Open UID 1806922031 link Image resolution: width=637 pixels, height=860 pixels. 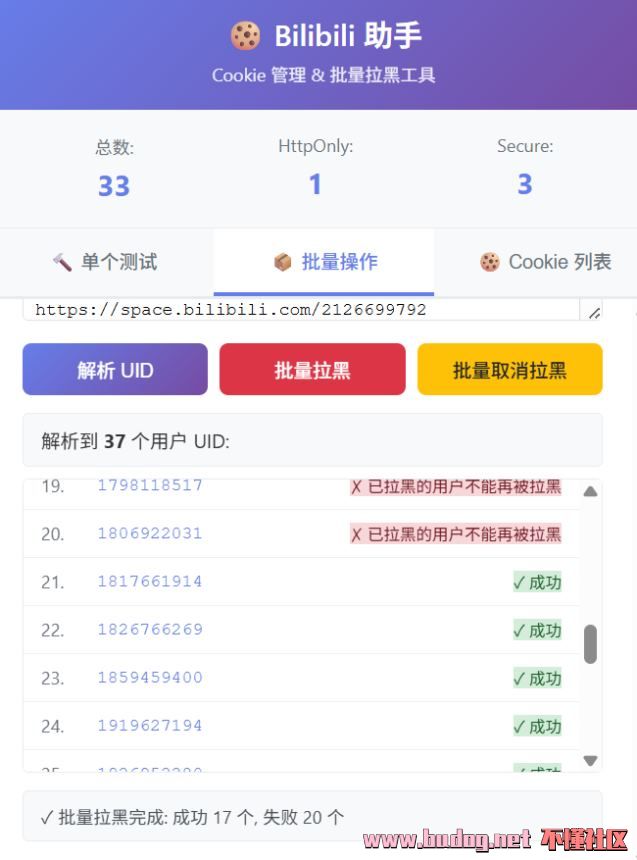149,534
